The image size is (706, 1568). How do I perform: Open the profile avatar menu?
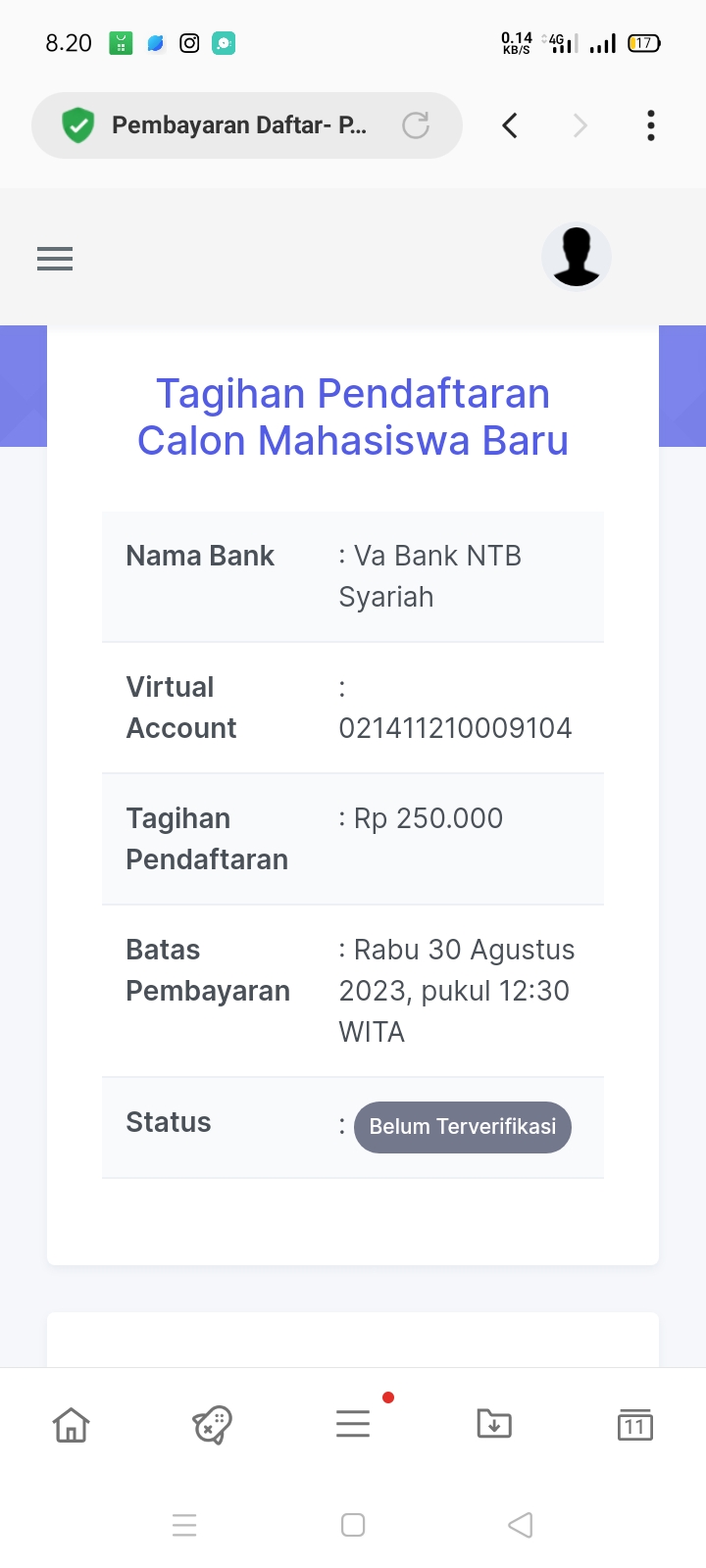point(577,258)
